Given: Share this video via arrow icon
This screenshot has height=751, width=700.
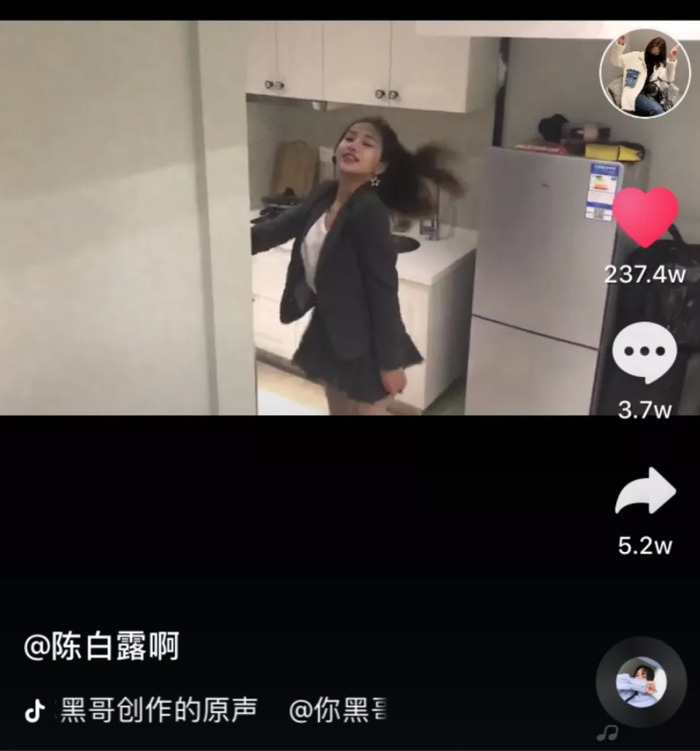Looking at the screenshot, I should (x=645, y=492).
